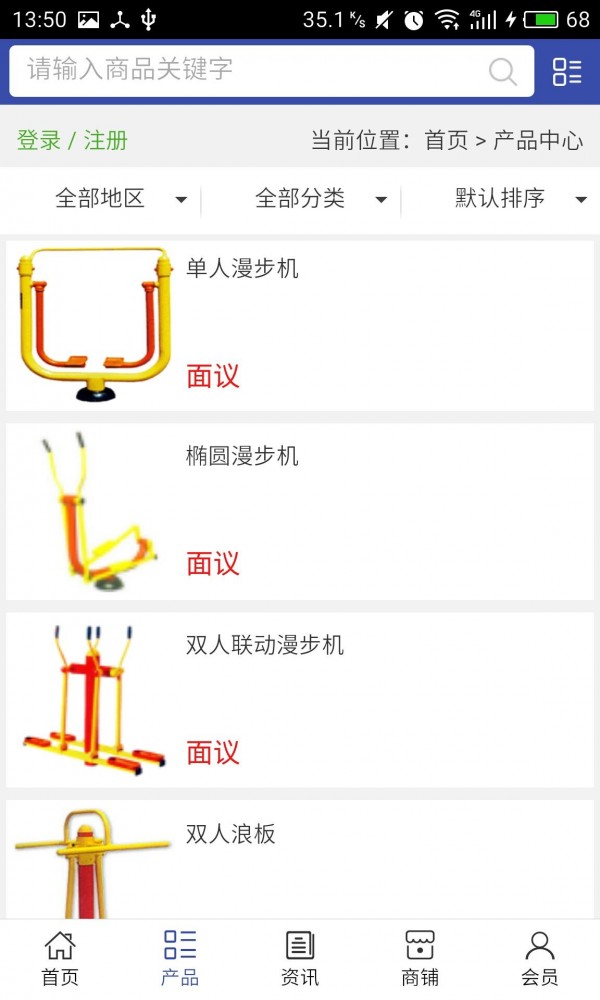Tap 首页 in the breadcrumb path
This screenshot has width=600, height=1000.
pos(446,140)
